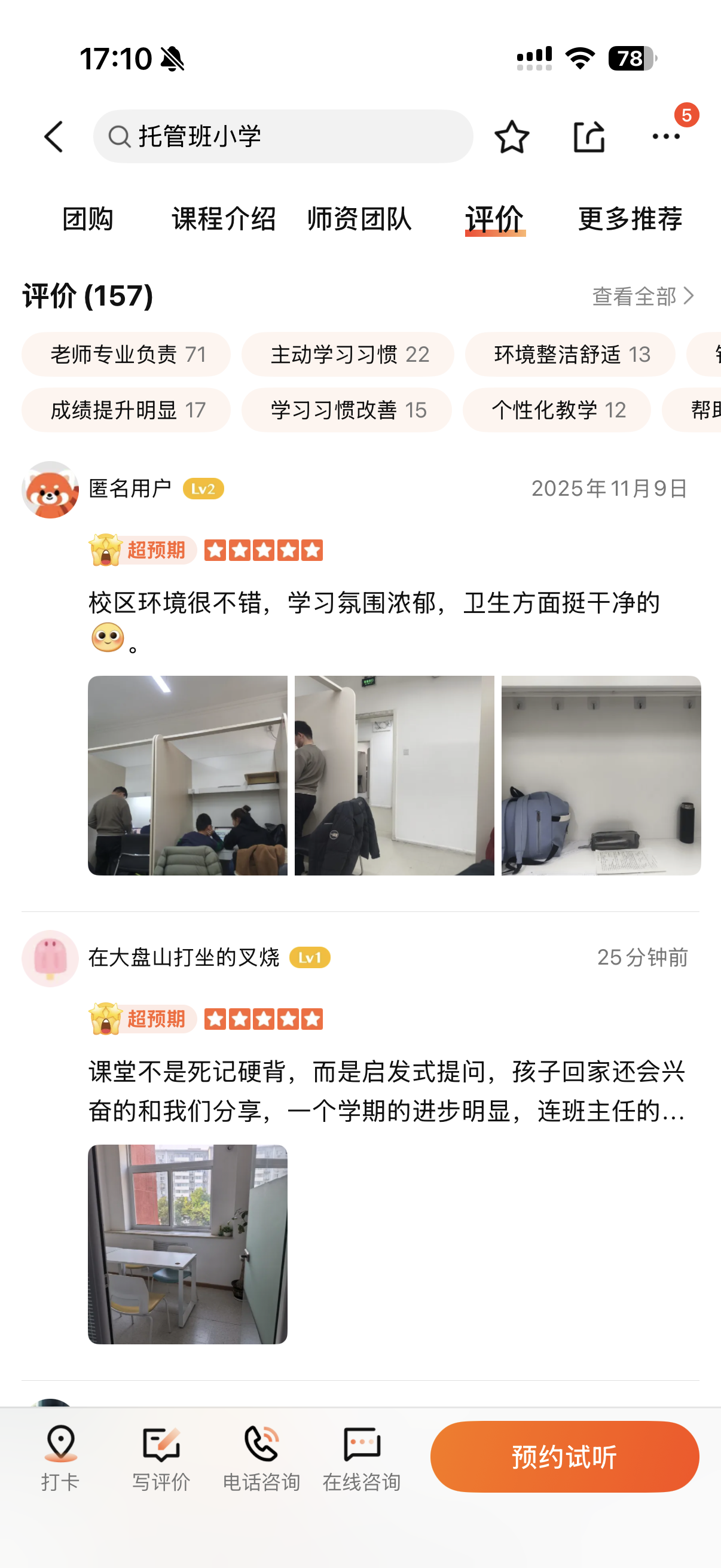Open the window classroom photo in 在大盘山打坐的叉烧's review

pos(187,1243)
